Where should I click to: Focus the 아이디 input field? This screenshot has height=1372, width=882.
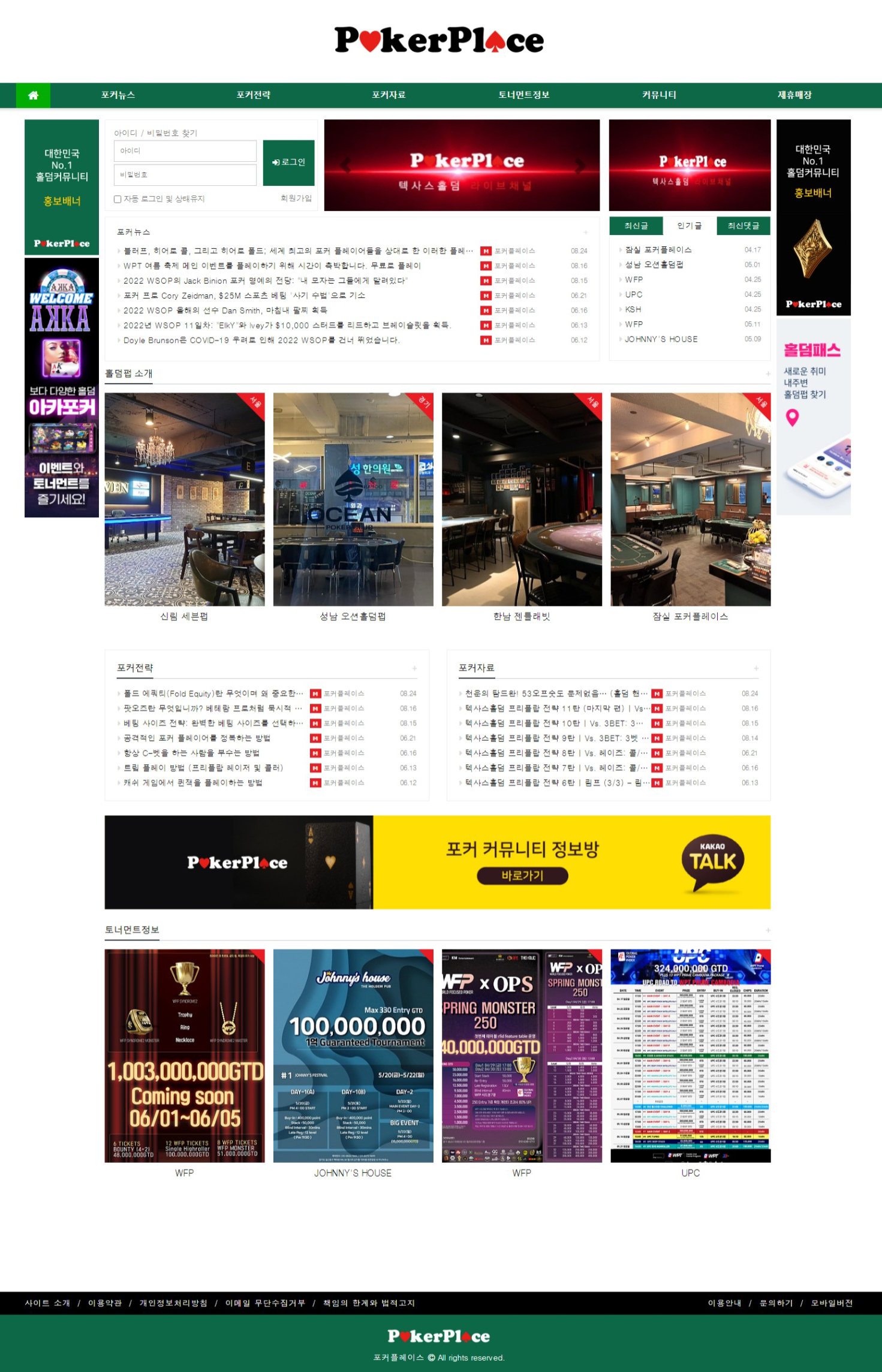pos(185,151)
